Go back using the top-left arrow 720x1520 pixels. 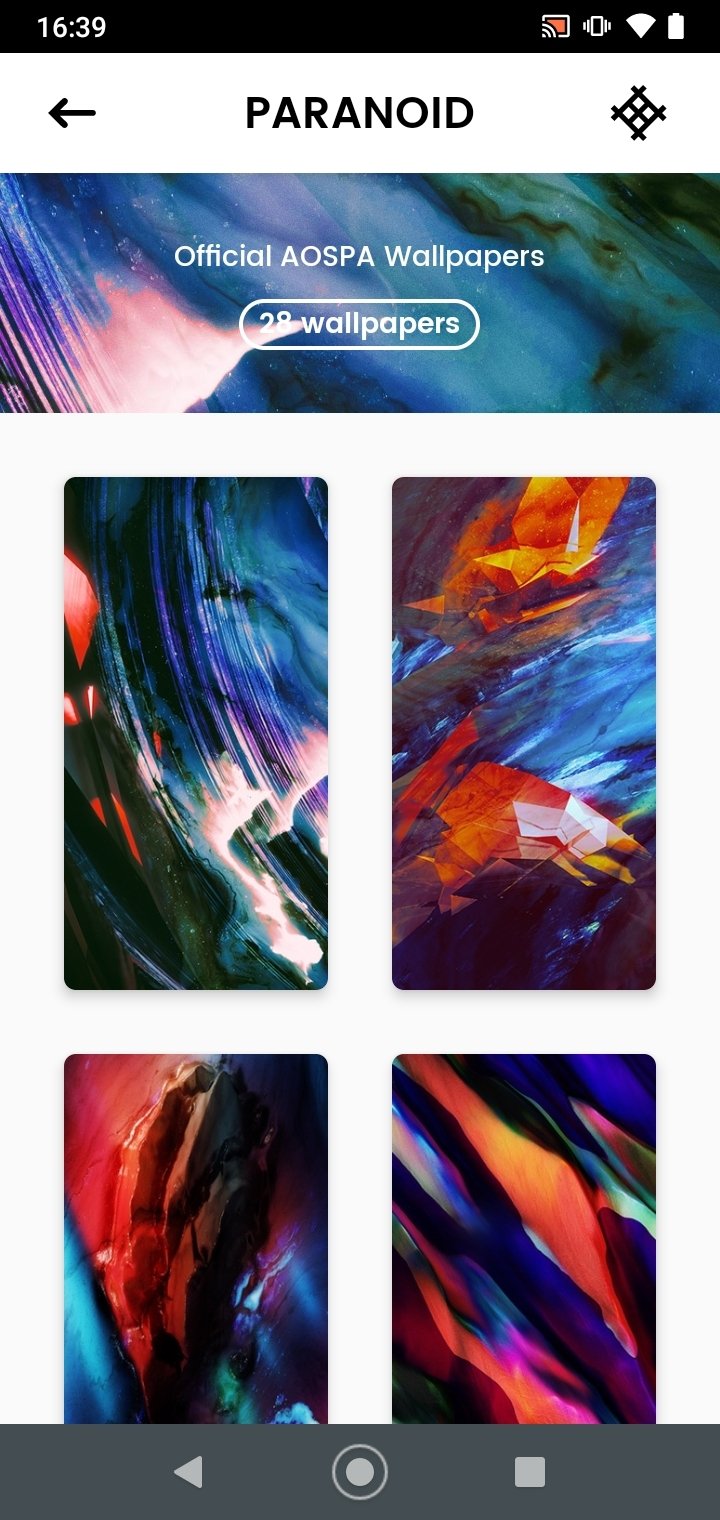[72, 113]
